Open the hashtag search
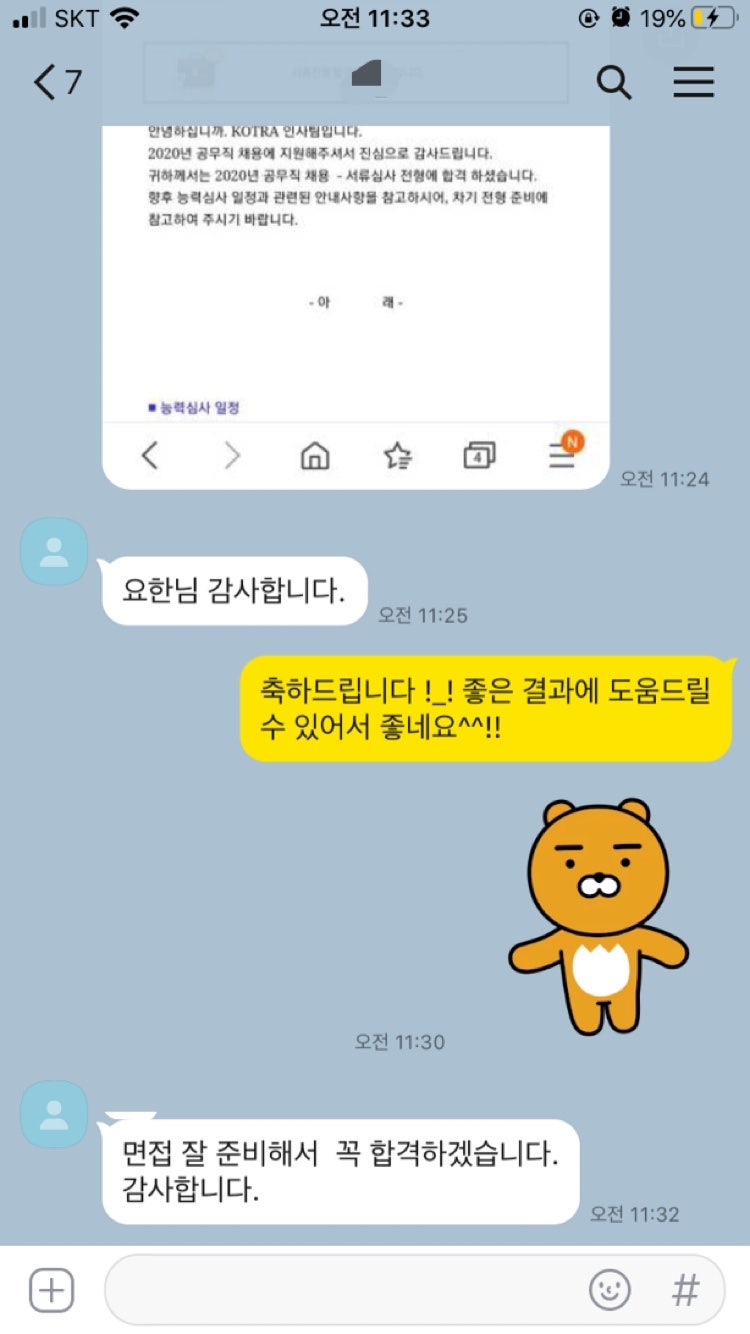 (x=685, y=1290)
